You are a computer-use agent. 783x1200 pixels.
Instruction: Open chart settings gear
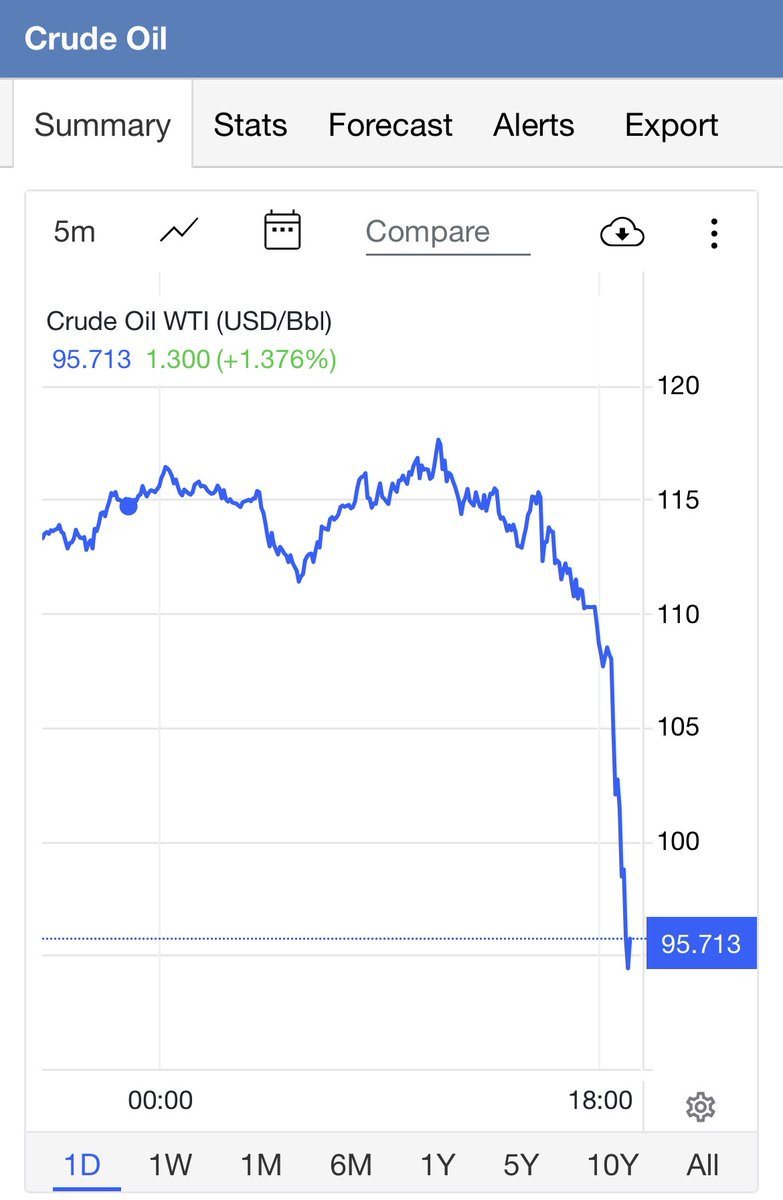(700, 1107)
